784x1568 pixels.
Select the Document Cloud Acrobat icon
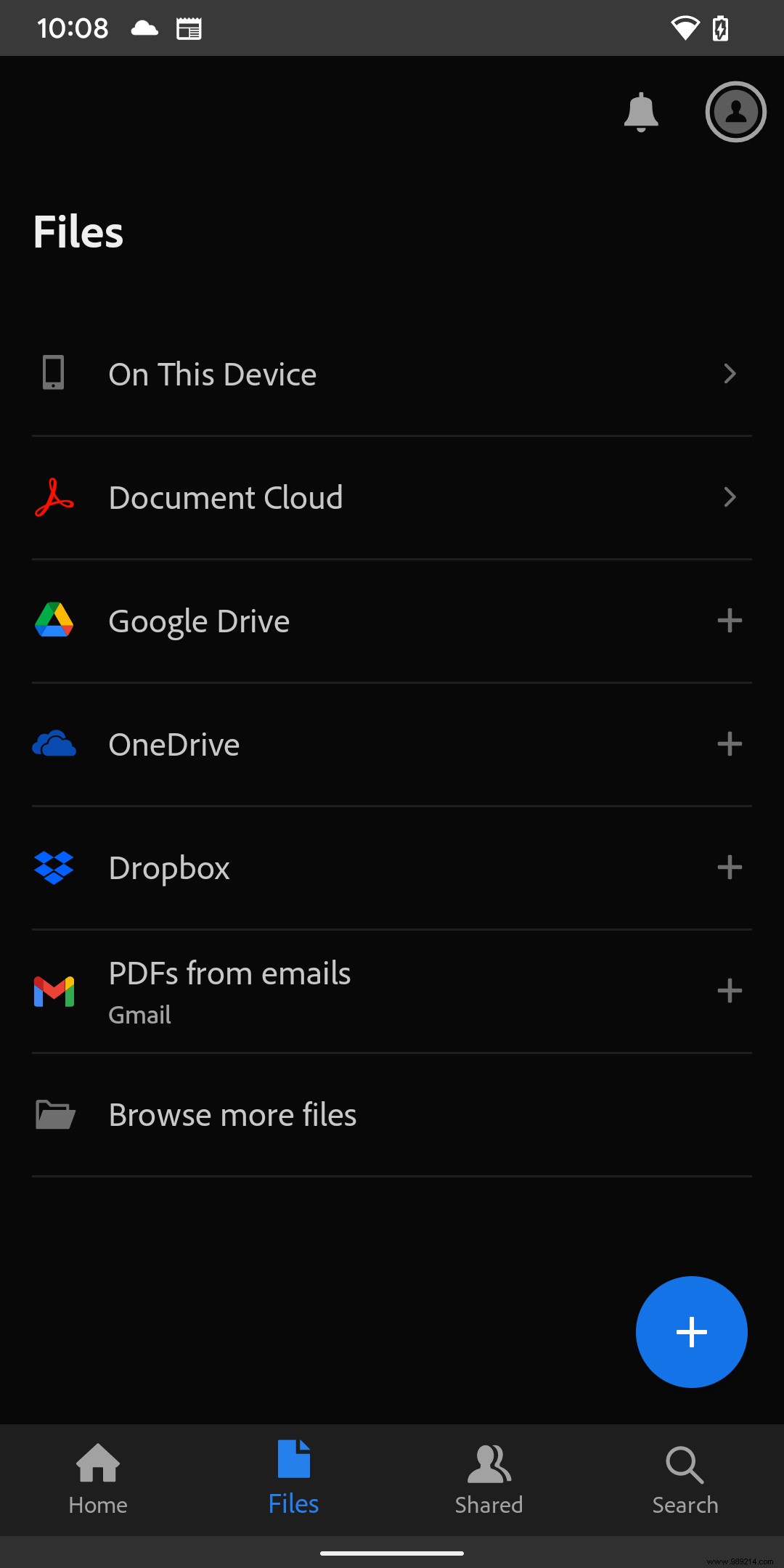(x=53, y=497)
